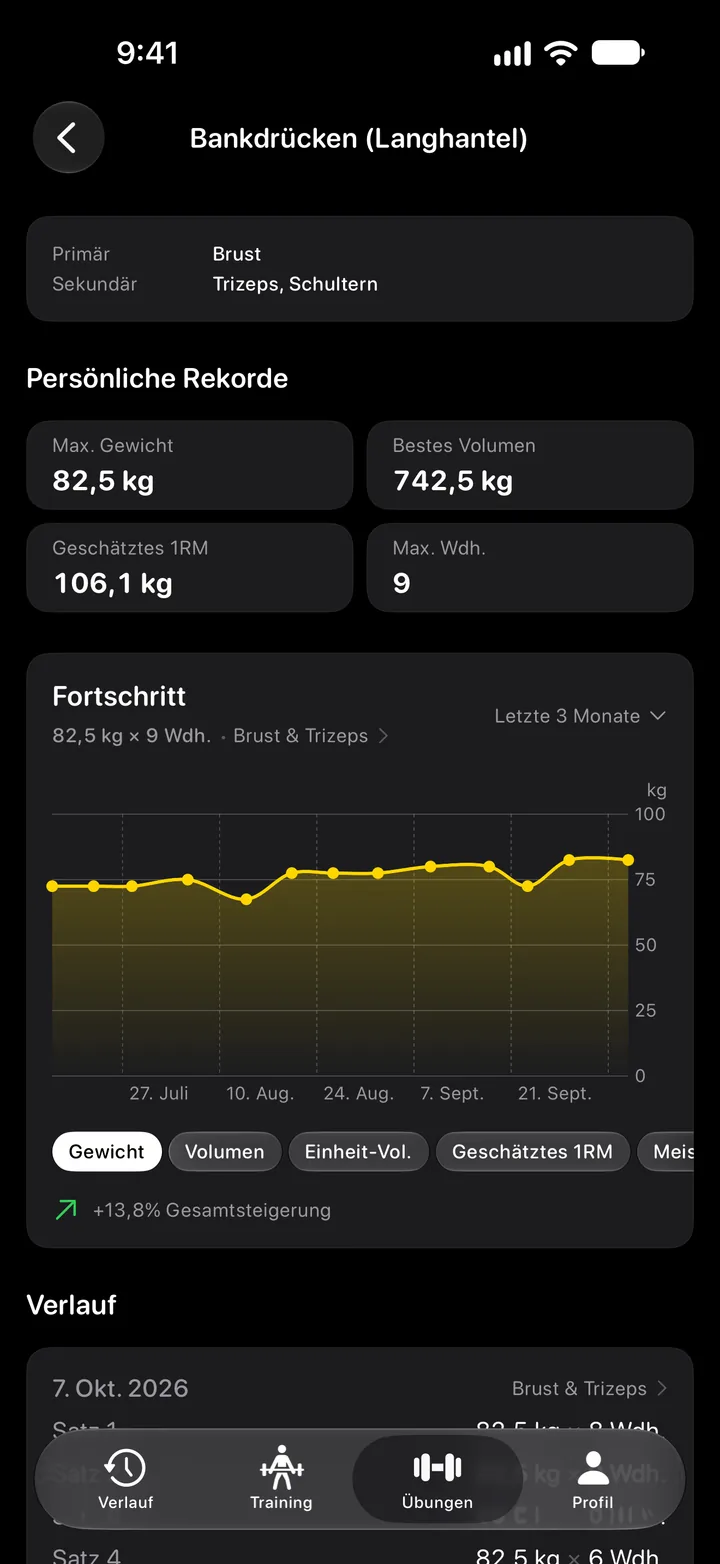Switch chart to Einheit-Vol.
The width and height of the screenshot is (720, 1564).
coord(358,1152)
